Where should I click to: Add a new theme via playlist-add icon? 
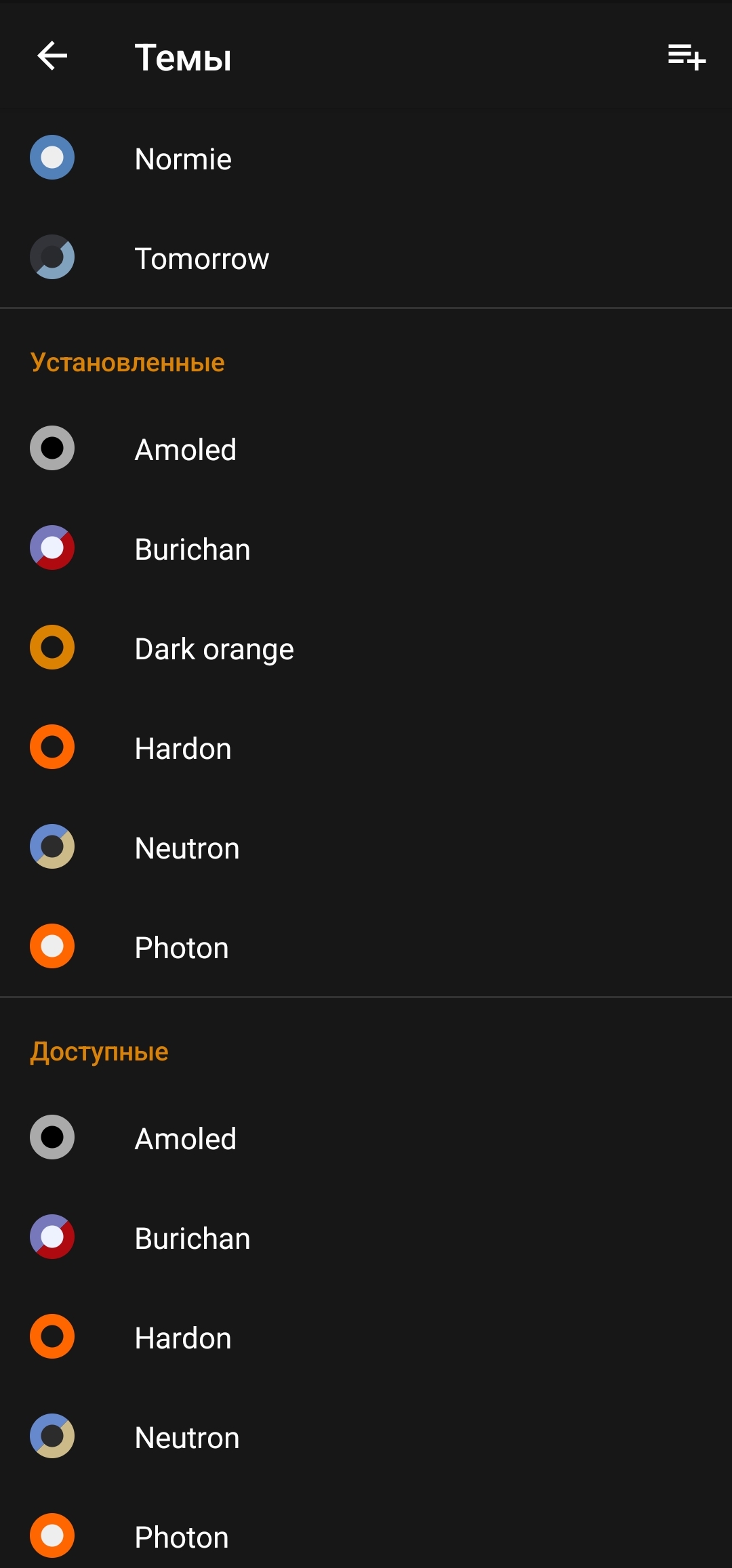point(686,57)
